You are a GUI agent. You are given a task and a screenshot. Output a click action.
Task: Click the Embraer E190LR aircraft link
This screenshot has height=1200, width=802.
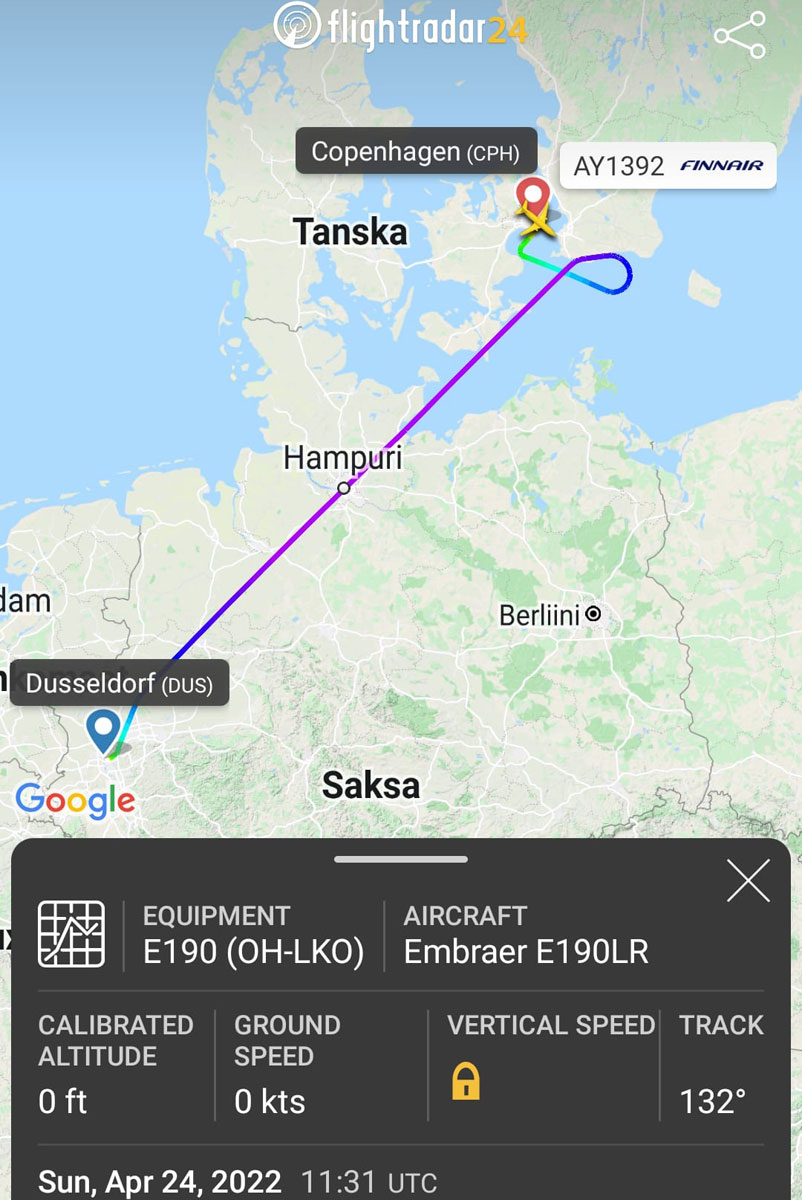pyautogui.click(x=528, y=951)
